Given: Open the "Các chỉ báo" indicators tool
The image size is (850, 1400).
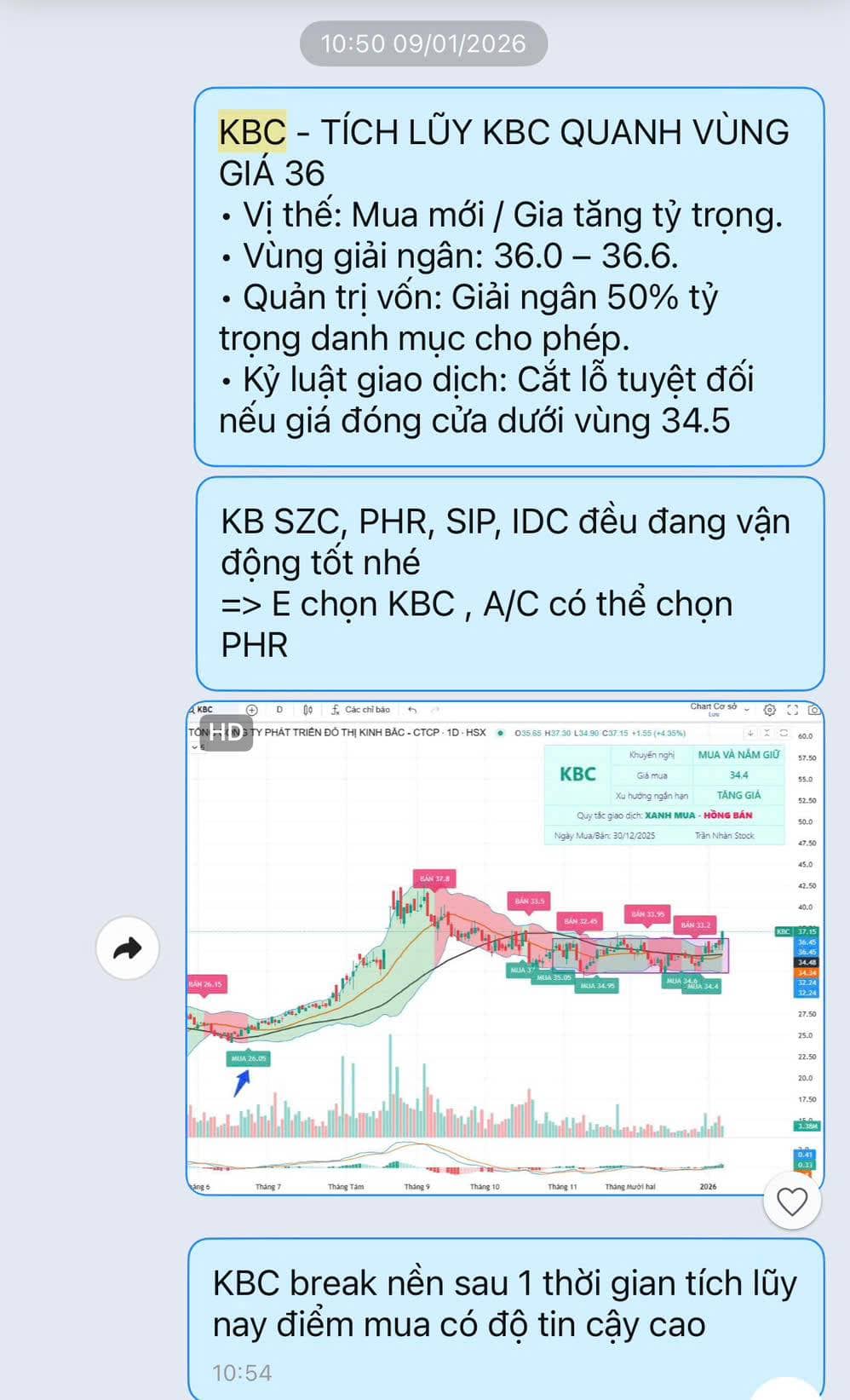Looking at the screenshot, I should click(x=362, y=709).
